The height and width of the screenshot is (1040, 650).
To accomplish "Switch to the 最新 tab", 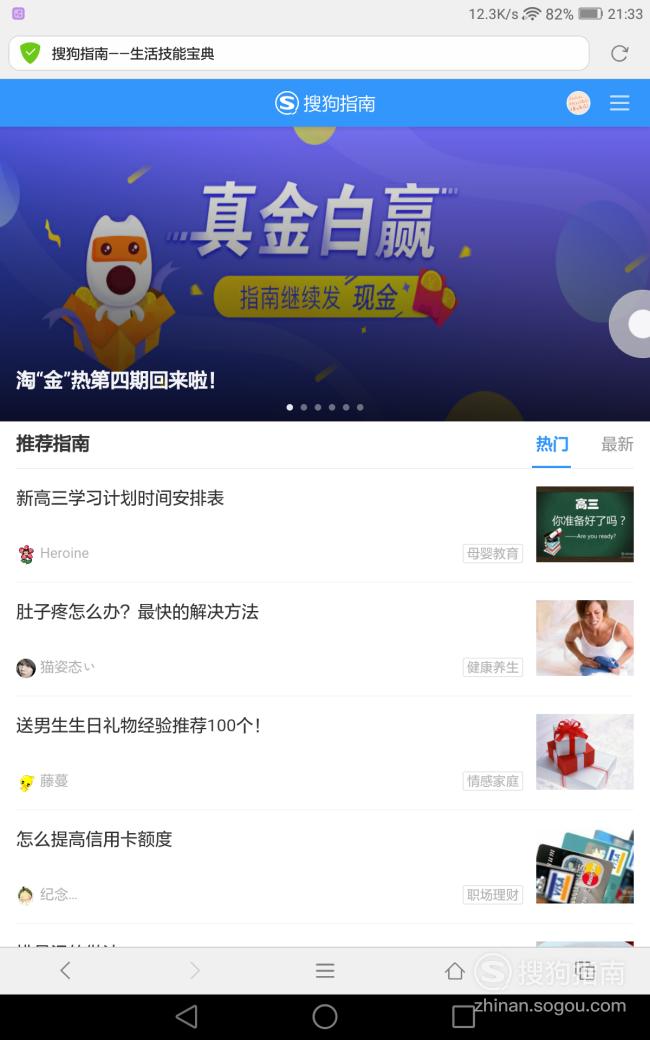I will pyautogui.click(x=617, y=444).
